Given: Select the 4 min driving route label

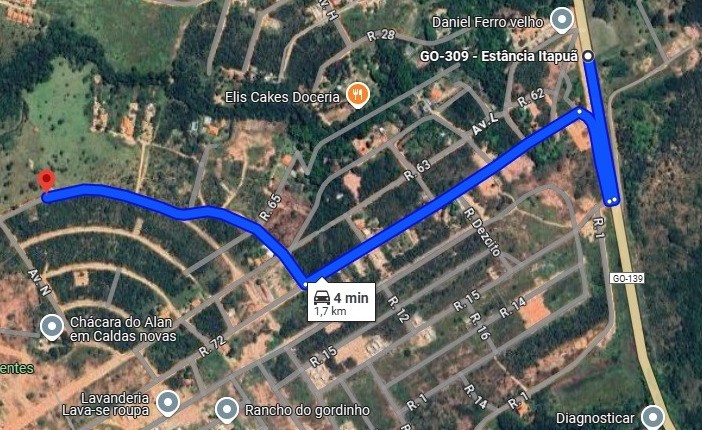Looking at the screenshot, I should tap(341, 303).
